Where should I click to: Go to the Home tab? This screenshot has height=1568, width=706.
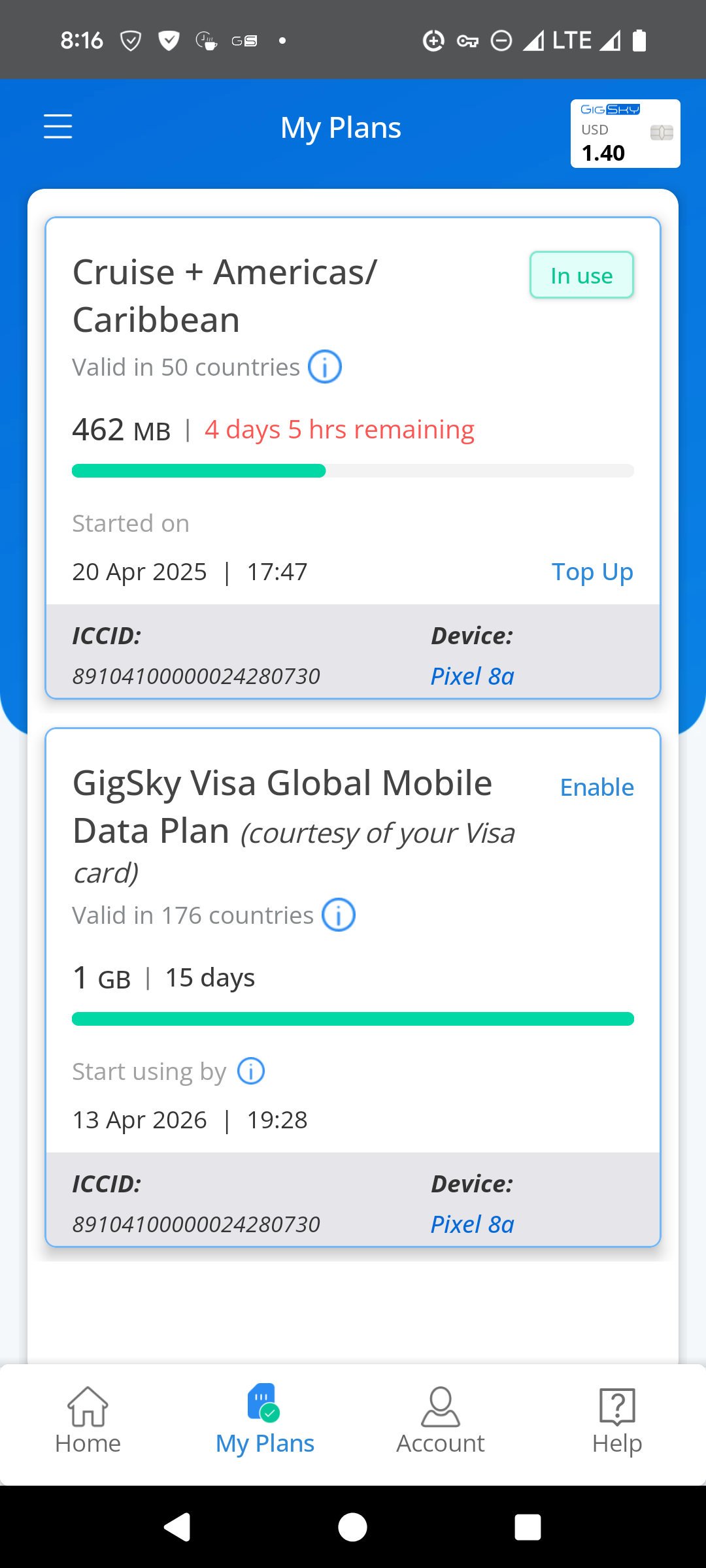(x=88, y=1420)
